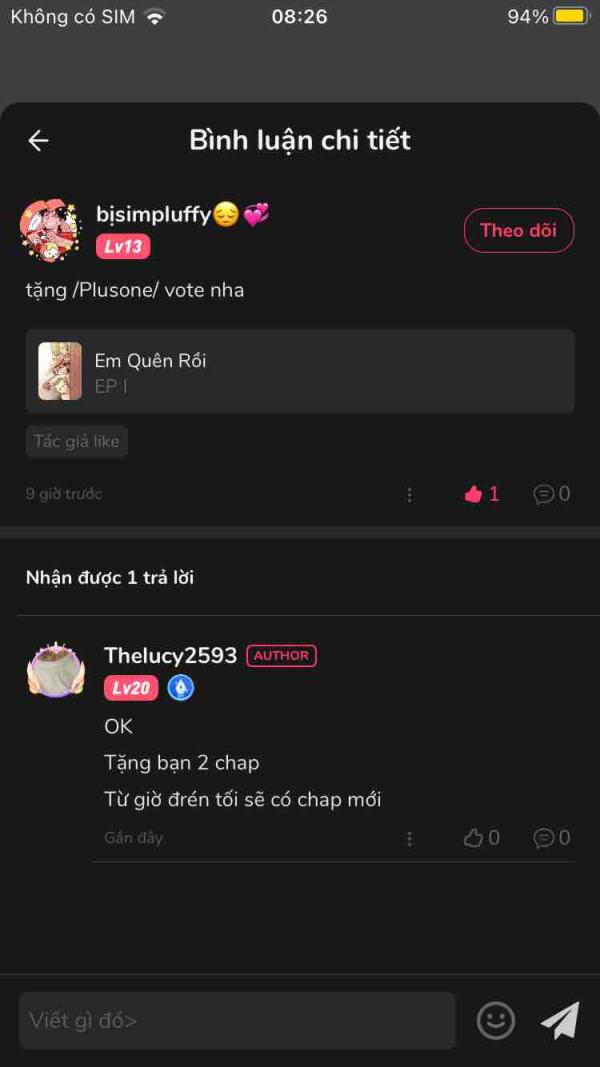Tap the Viết gì đó text field
Image resolution: width=600 pixels, height=1067 pixels.
(x=237, y=1020)
